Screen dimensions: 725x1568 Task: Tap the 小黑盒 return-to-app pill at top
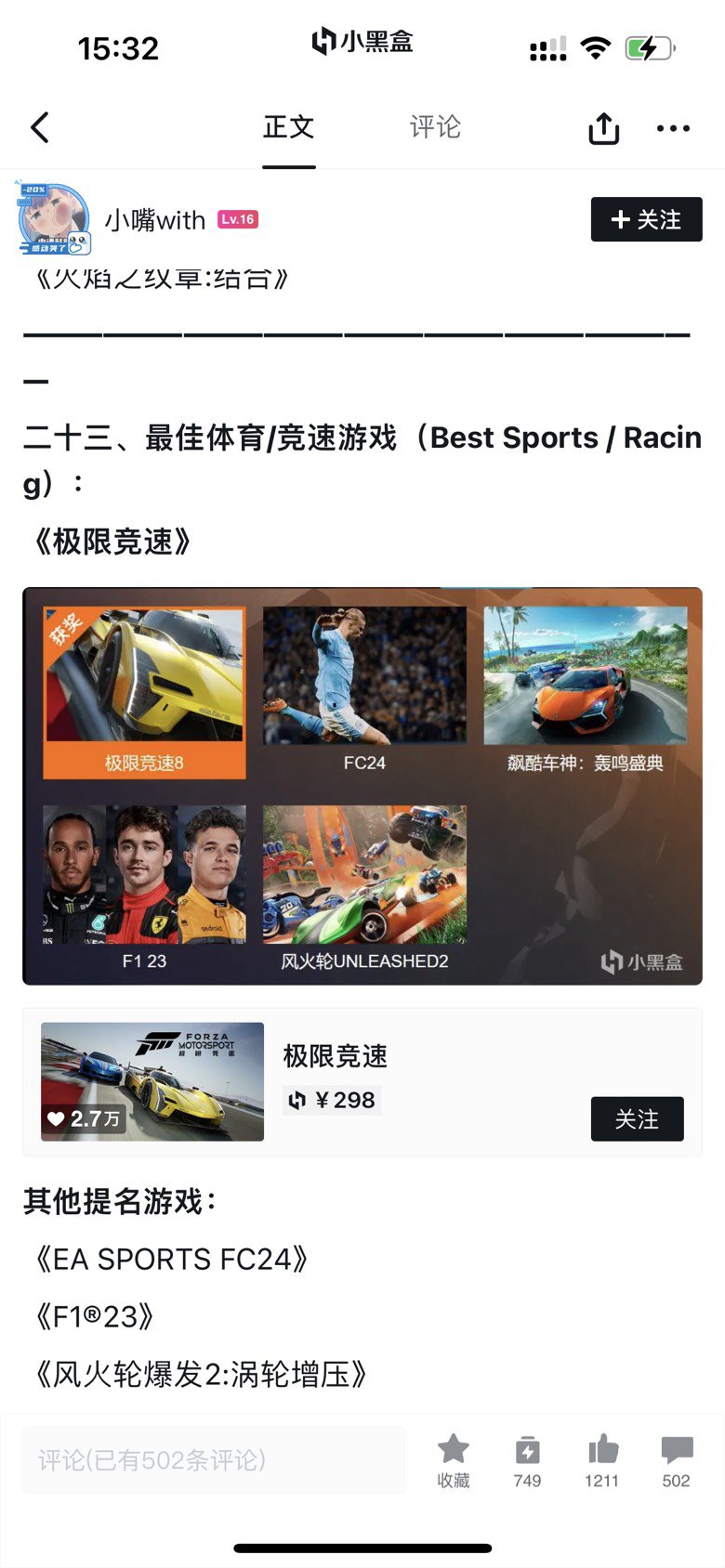pyautogui.click(x=362, y=42)
